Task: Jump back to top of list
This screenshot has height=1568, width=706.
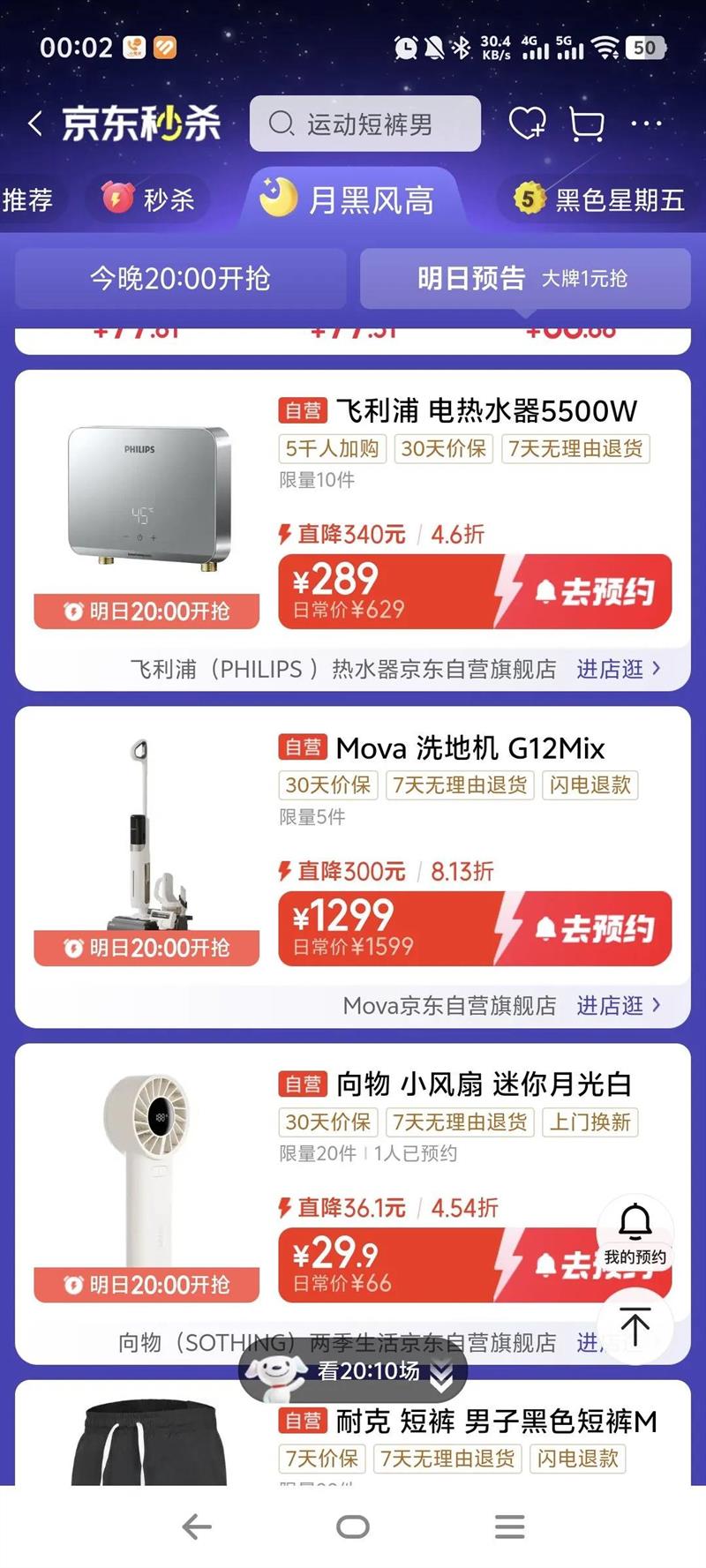Action: coord(635,1326)
